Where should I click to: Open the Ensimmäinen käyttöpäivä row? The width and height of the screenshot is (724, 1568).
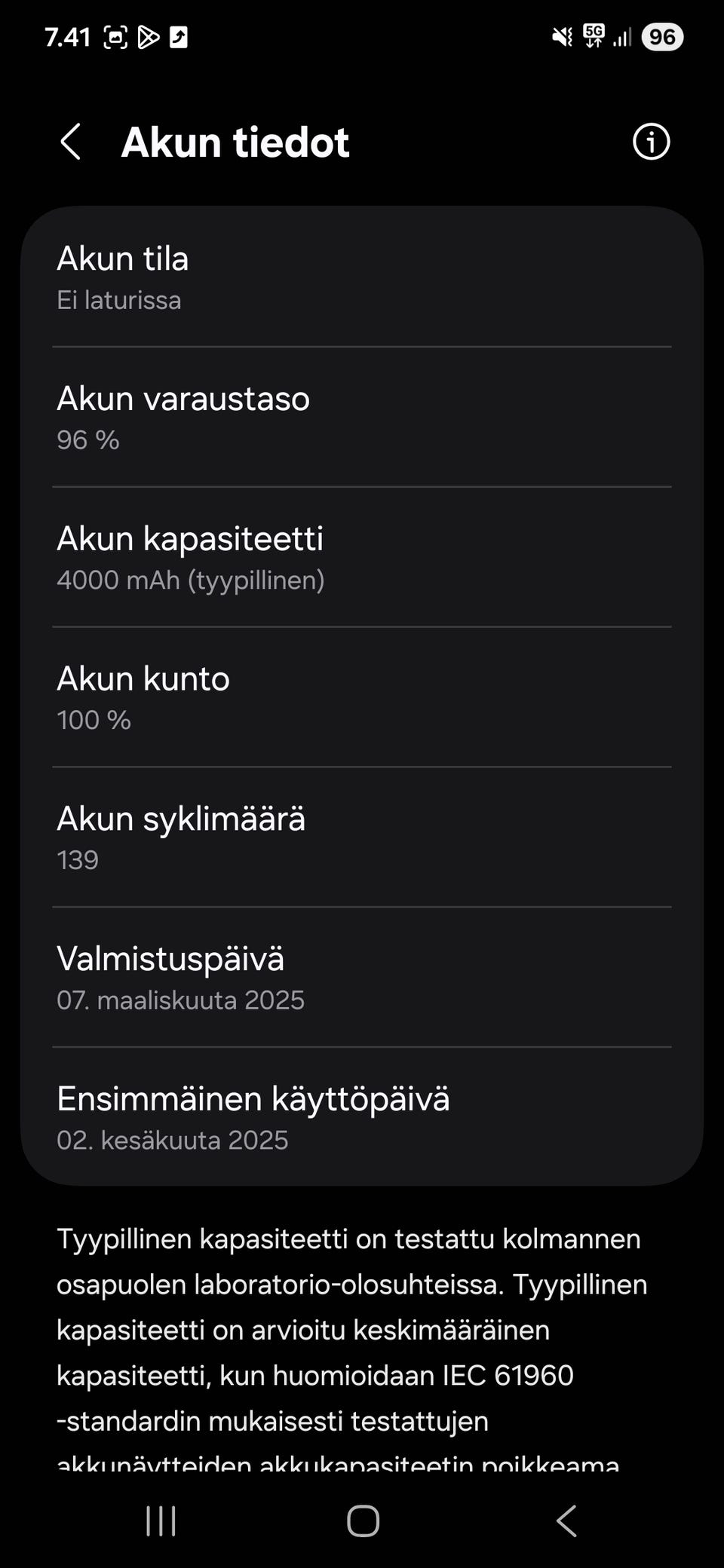(x=362, y=1118)
